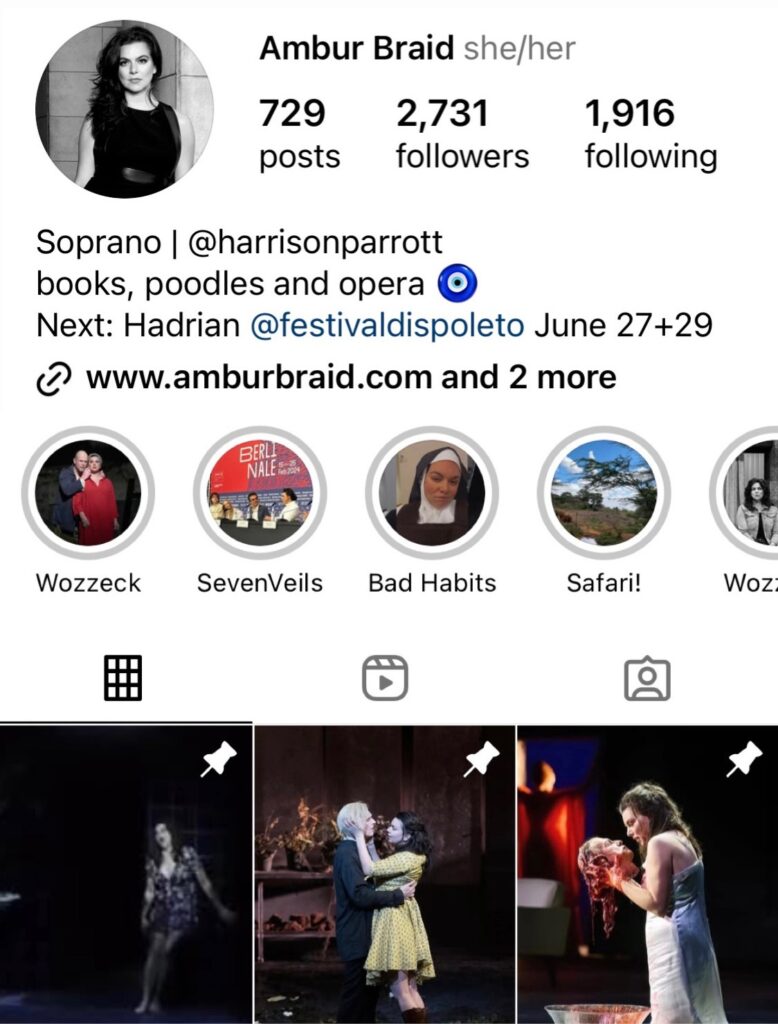Open pinned post of woman on dark stage
Image resolution: width=778 pixels, height=1024 pixels.
[x=125, y=875]
